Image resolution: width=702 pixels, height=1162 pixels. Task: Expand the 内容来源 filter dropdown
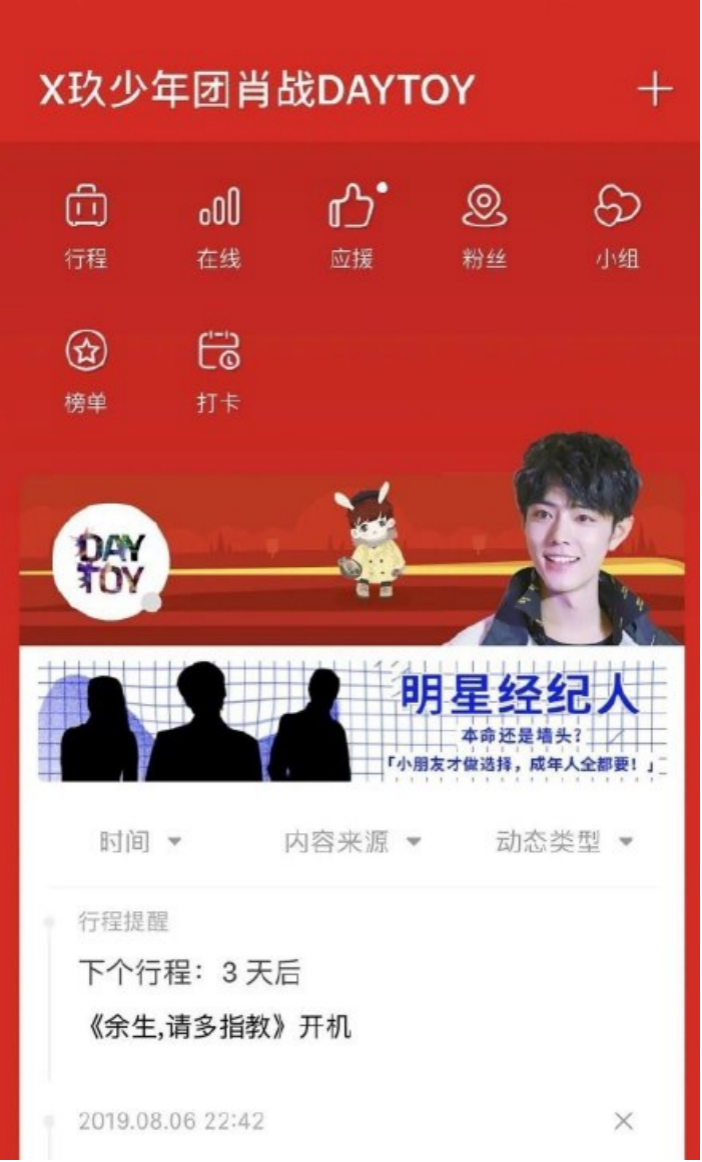pyautogui.click(x=352, y=842)
